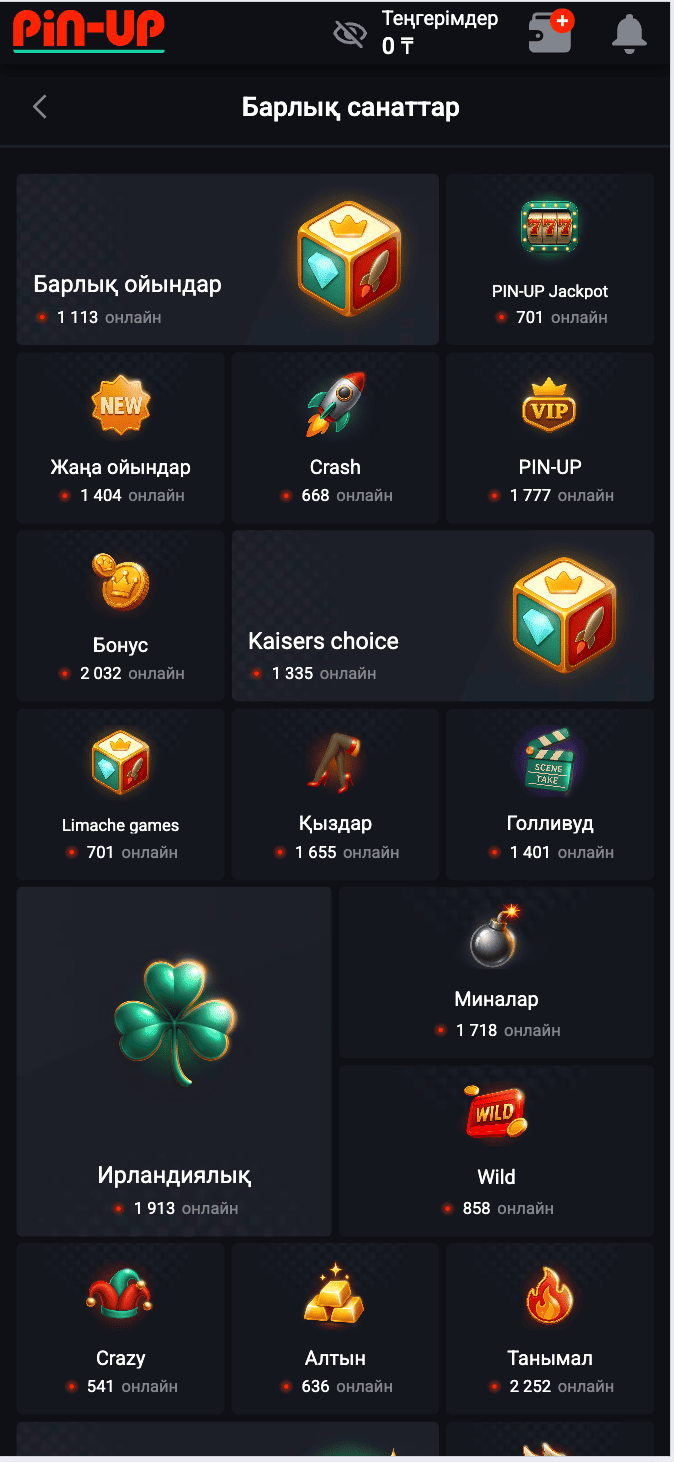The width and height of the screenshot is (674, 1462).
Task: Select the Жаңа ойындар category
Action: 121,437
